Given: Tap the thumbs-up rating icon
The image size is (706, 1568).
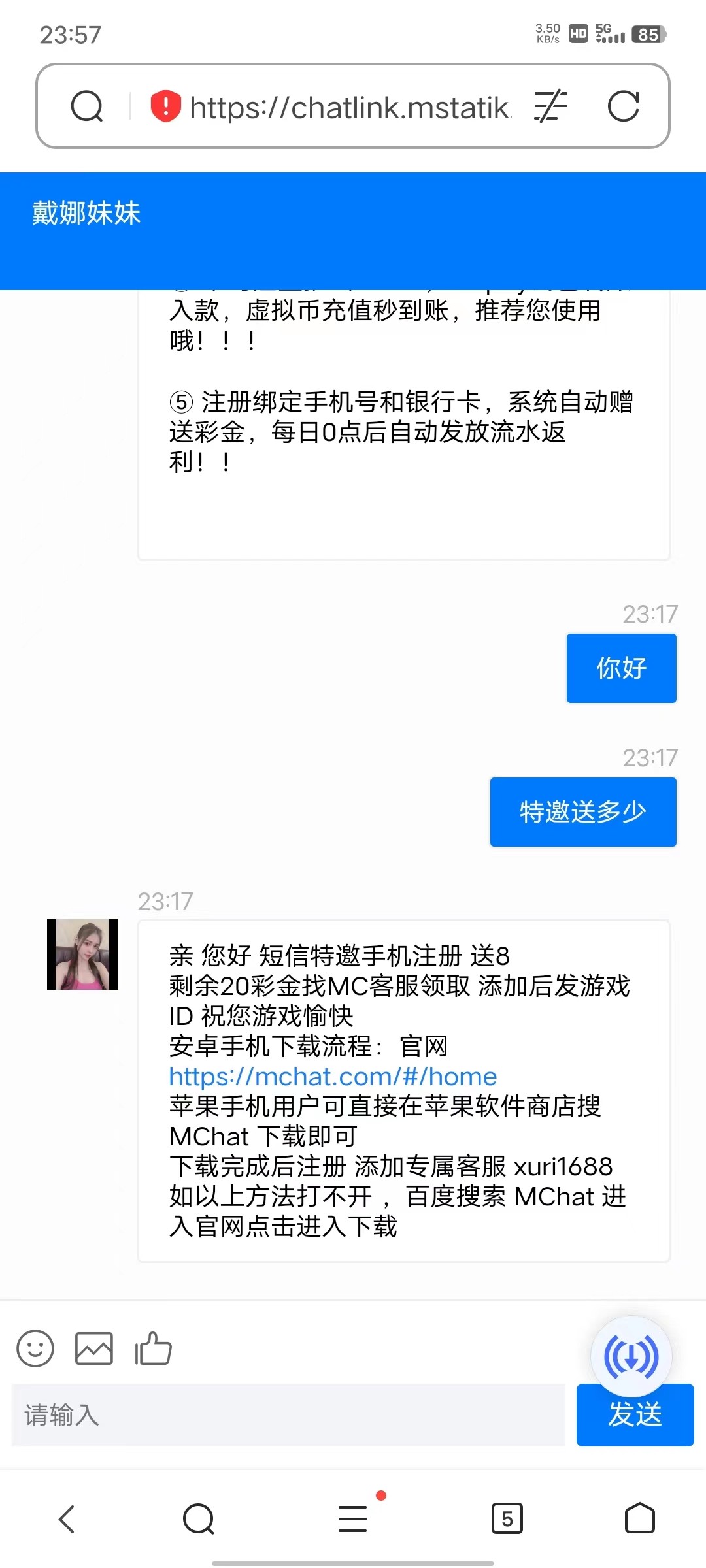Looking at the screenshot, I should 153,1348.
